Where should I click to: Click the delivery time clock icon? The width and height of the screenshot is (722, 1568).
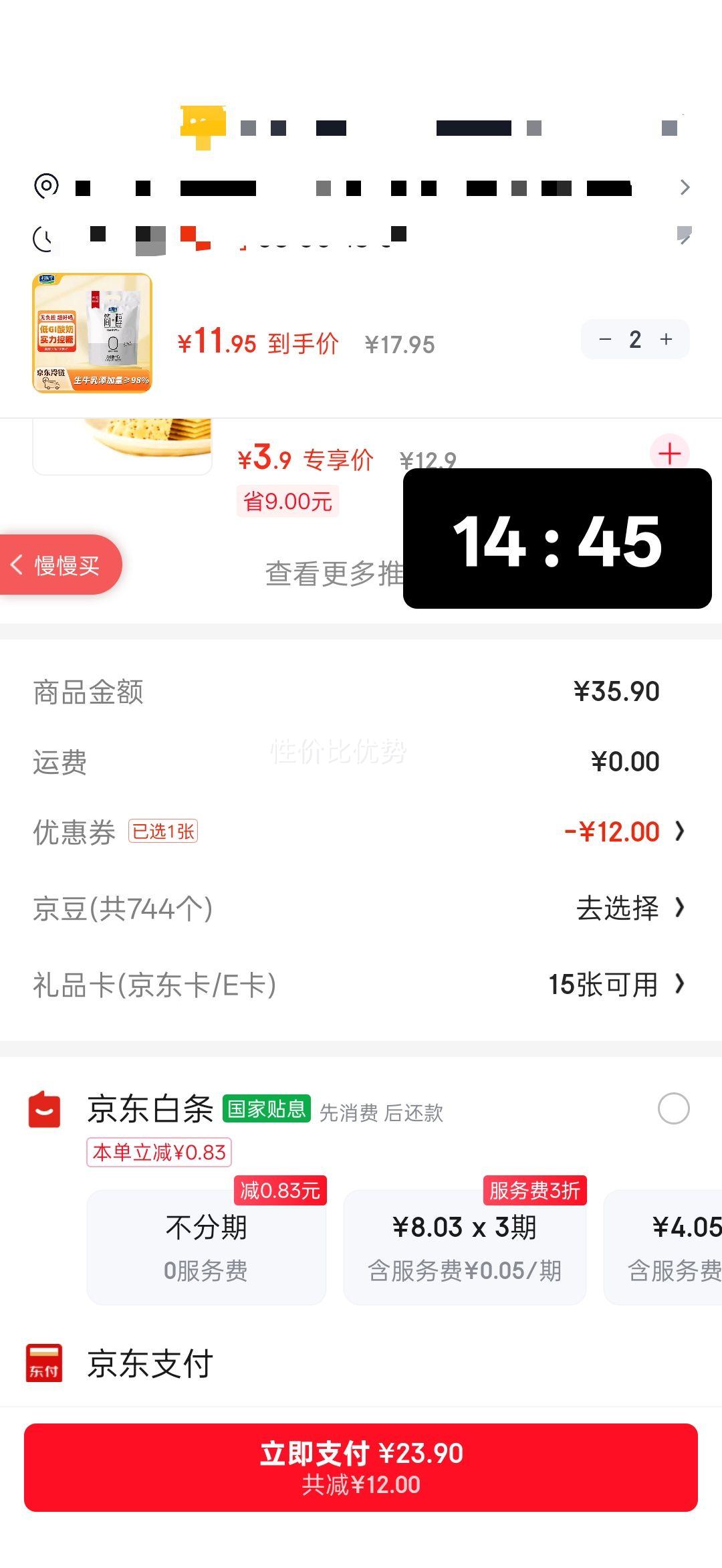pyautogui.click(x=43, y=237)
